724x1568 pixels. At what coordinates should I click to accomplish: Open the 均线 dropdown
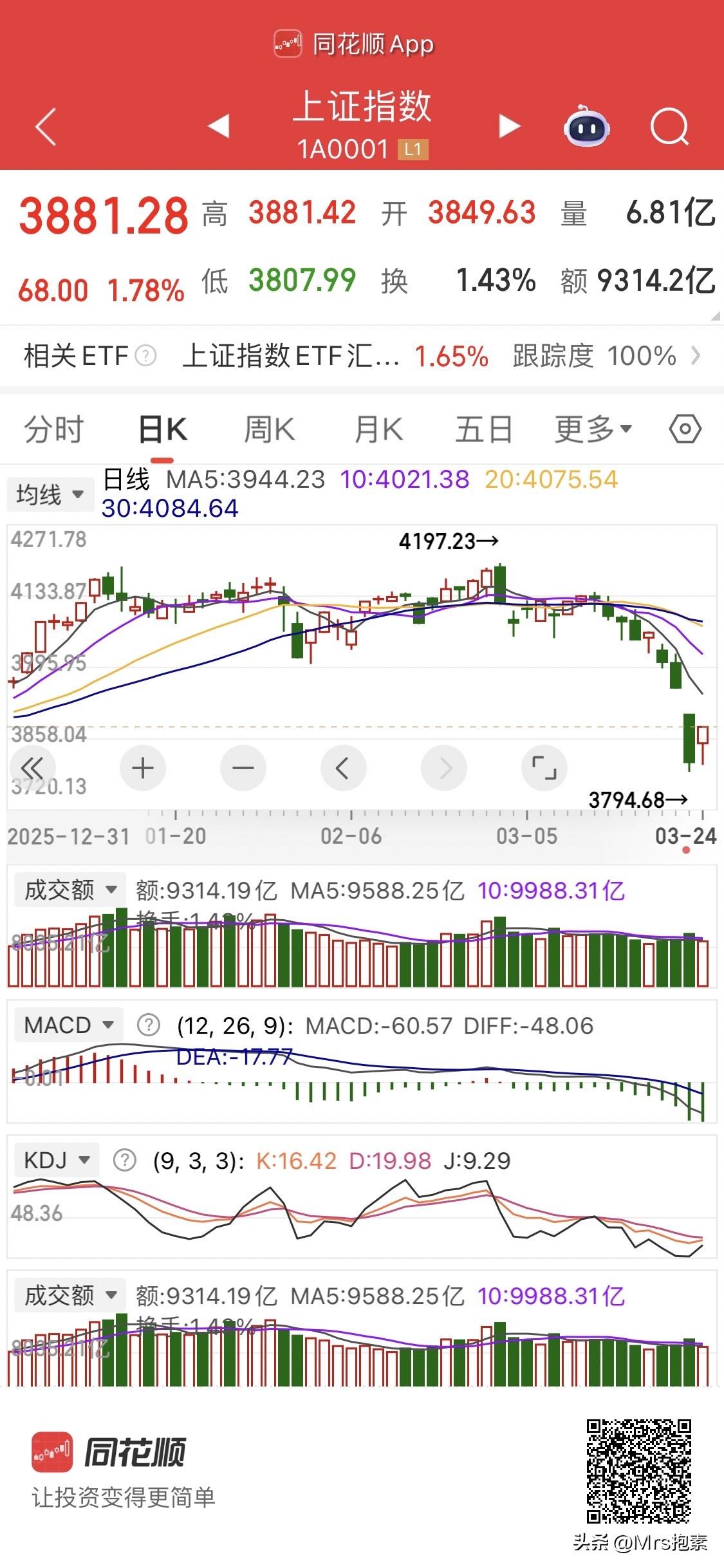point(50,494)
